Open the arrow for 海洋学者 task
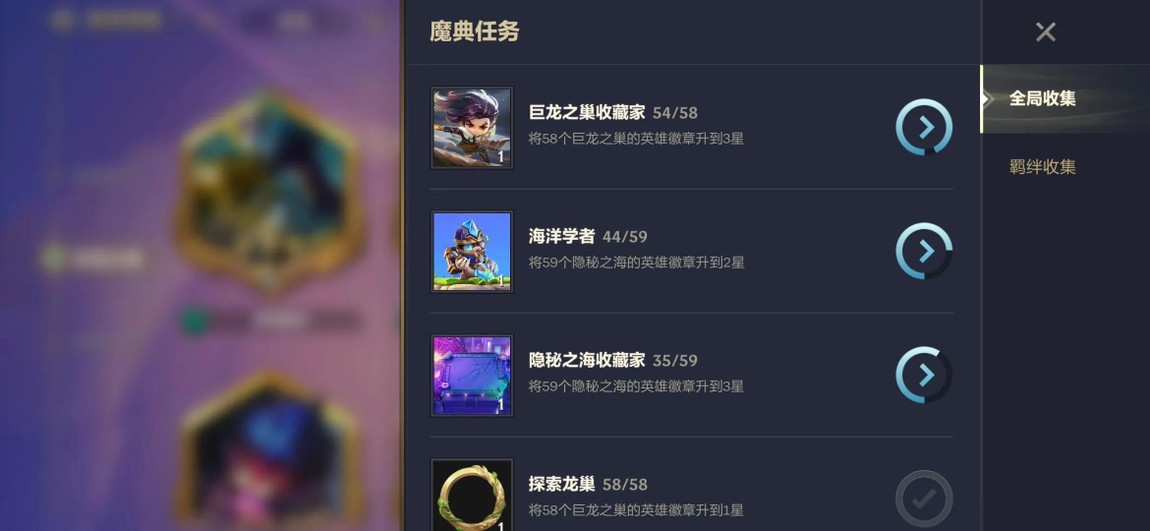This screenshot has width=1150, height=531. click(x=924, y=251)
